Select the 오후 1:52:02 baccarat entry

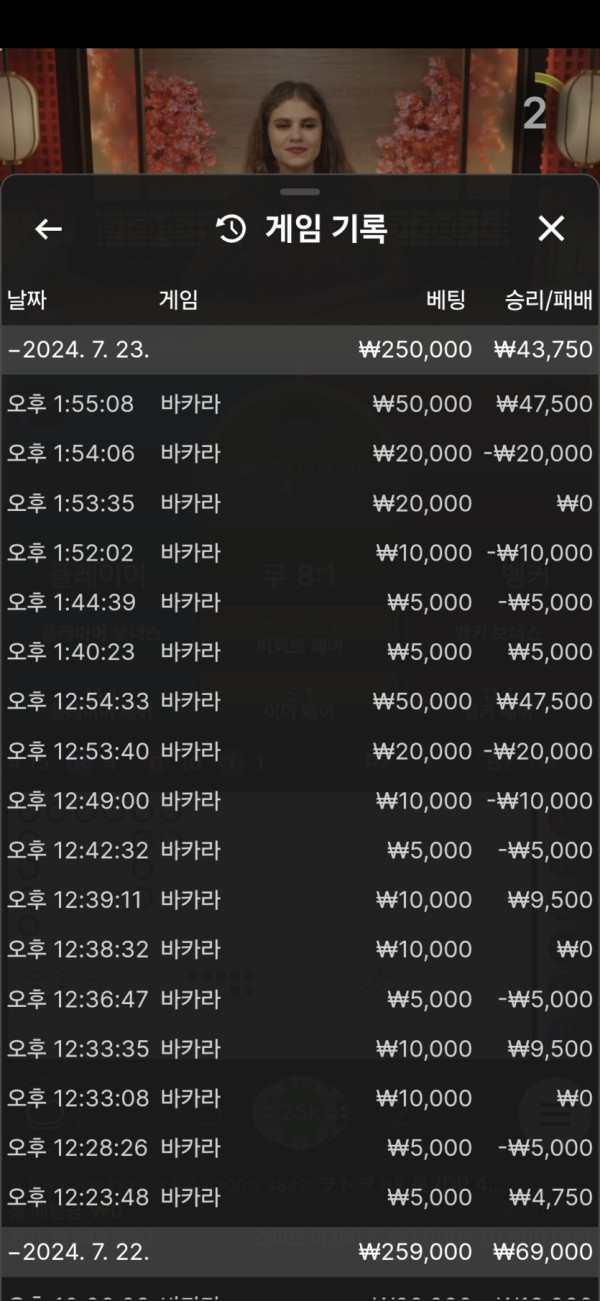[300, 552]
